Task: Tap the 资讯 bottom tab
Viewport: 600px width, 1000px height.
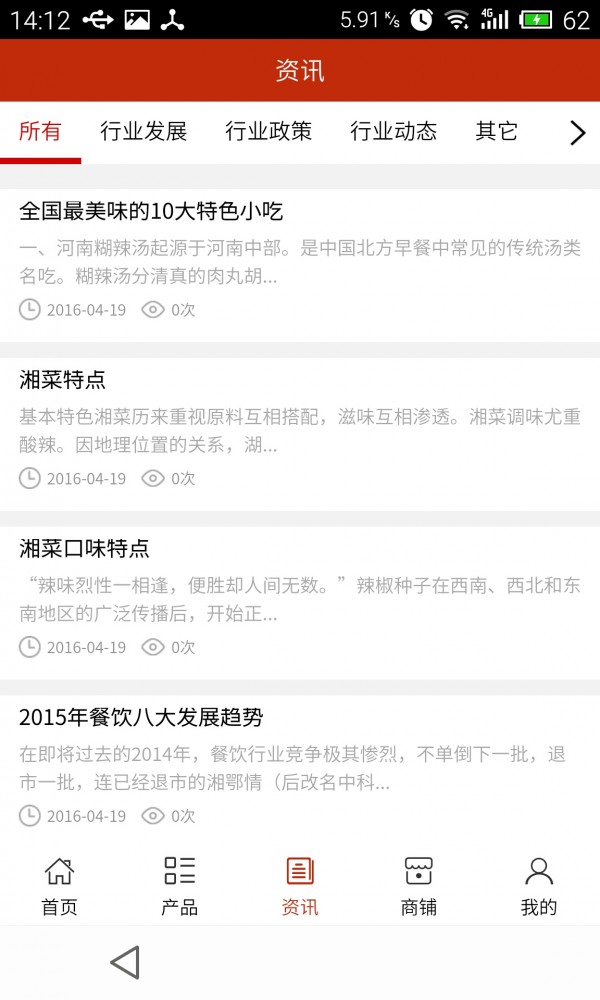Action: click(x=300, y=886)
